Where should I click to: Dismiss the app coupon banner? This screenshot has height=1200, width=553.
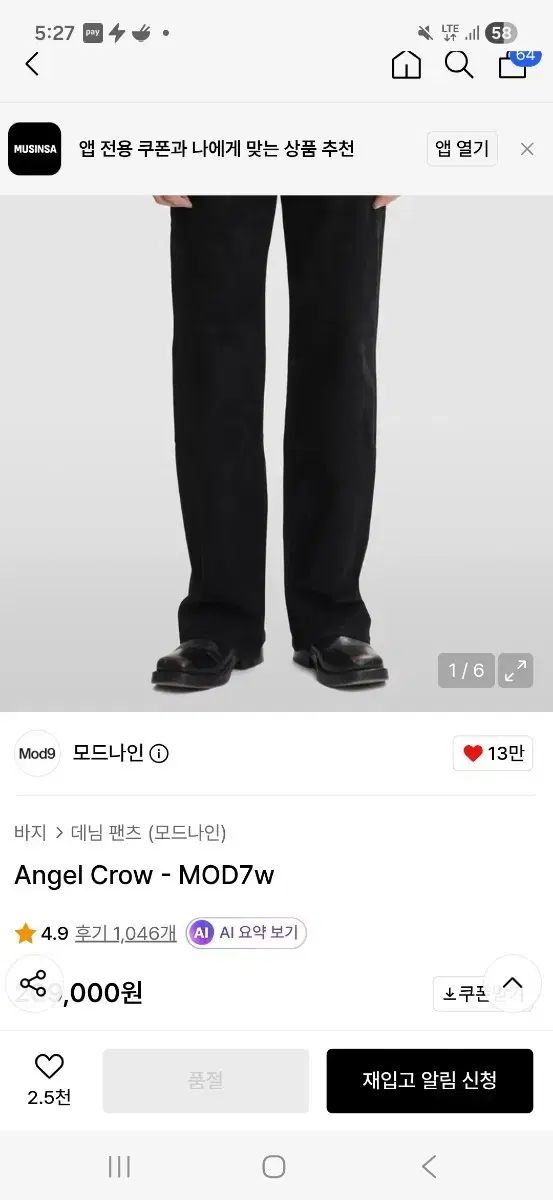(527, 149)
